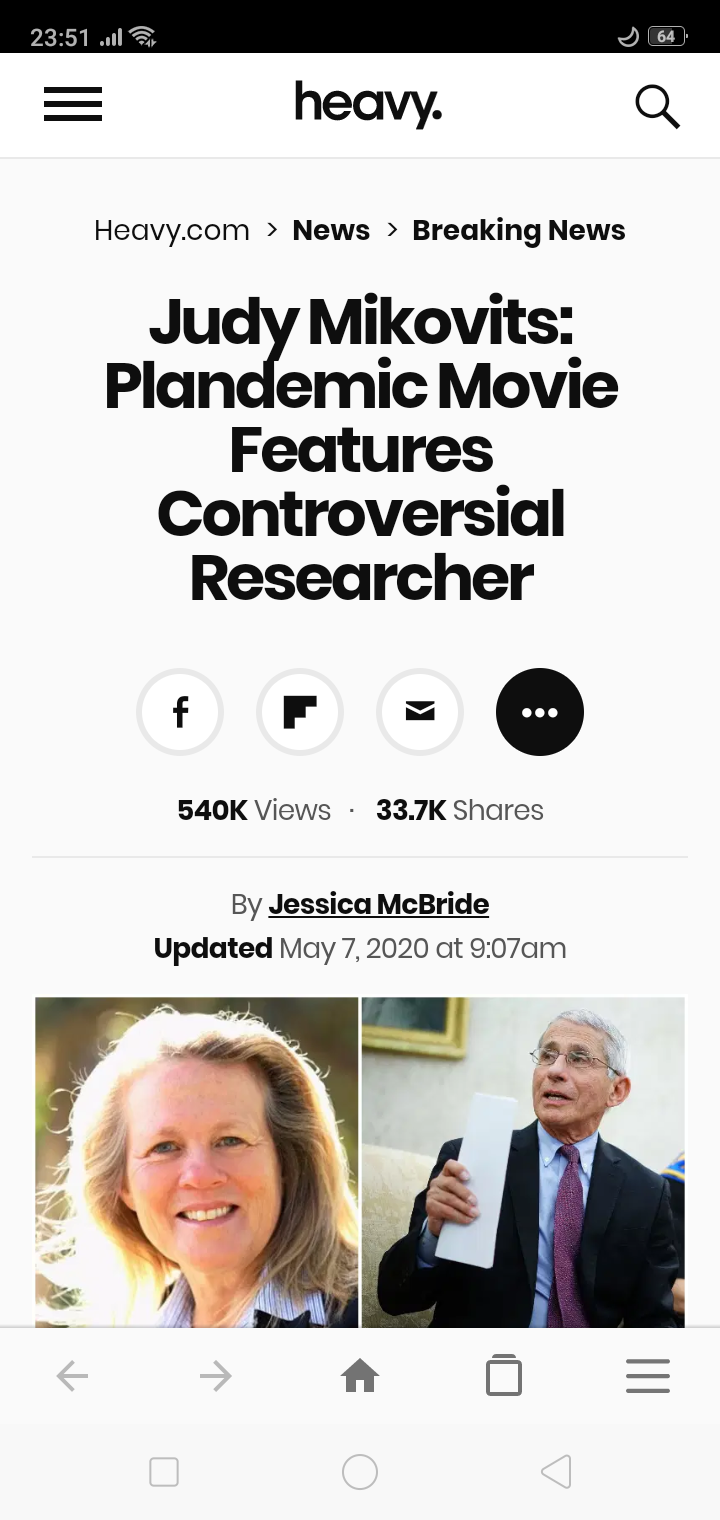Open the site search magnifier

click(657, 106)
